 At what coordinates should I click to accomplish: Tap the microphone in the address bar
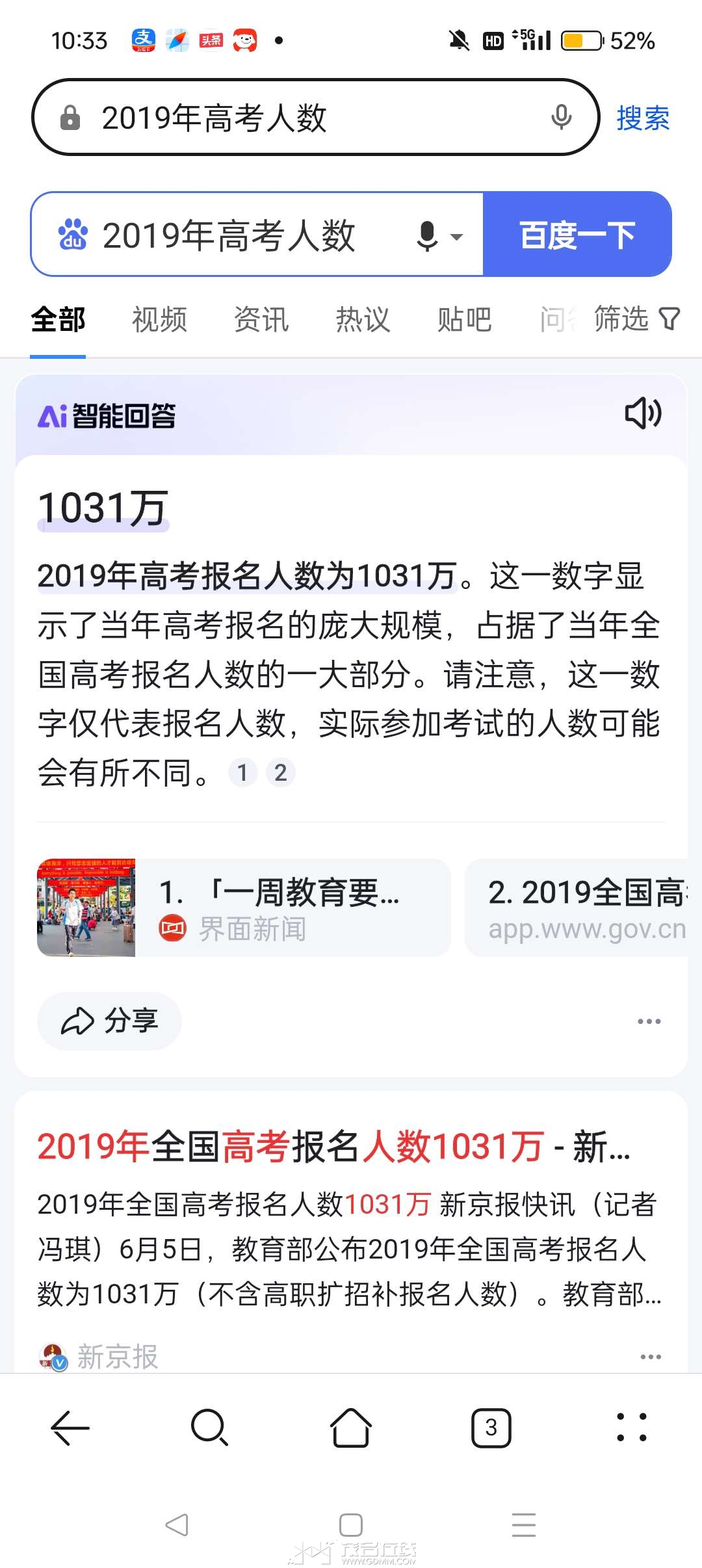point(561,118)
